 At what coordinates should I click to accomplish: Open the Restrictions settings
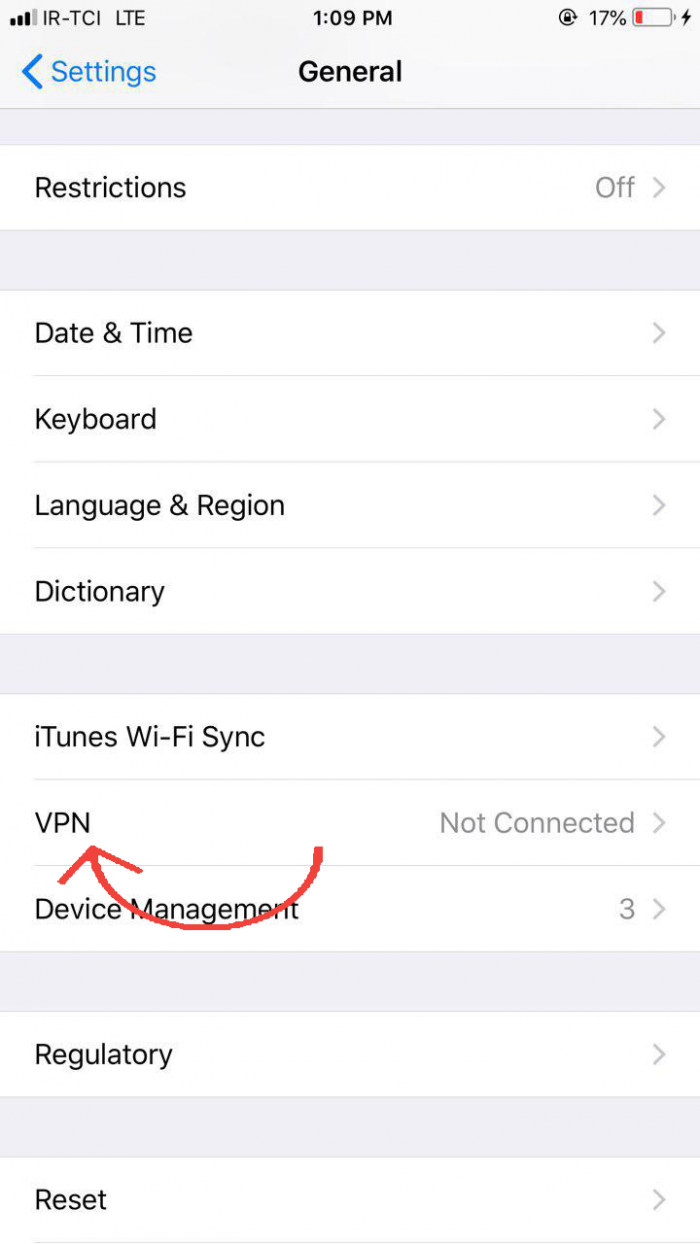(x=350, y=188)
